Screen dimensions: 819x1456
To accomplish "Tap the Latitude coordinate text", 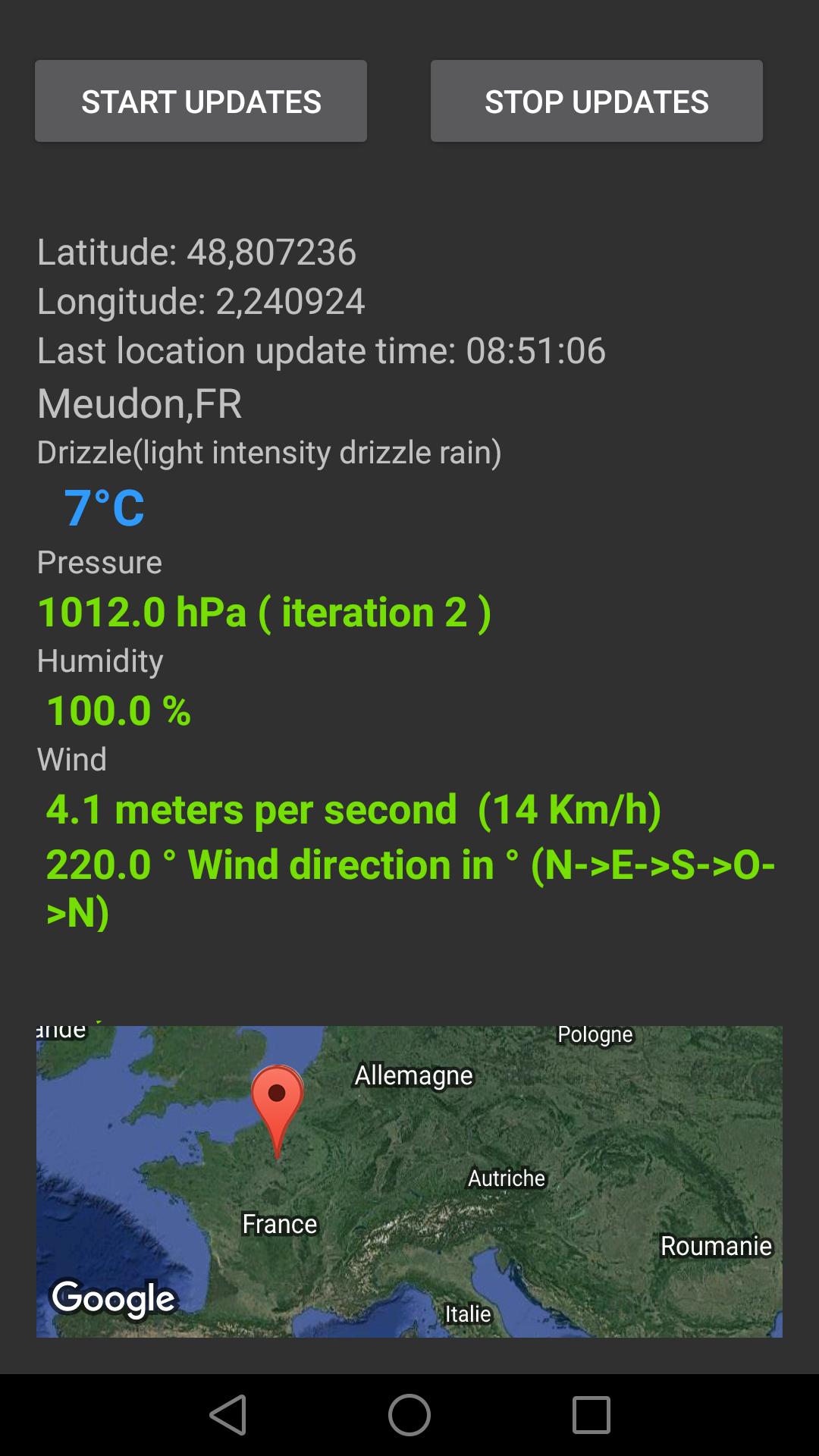I will (x=196, y=253).
